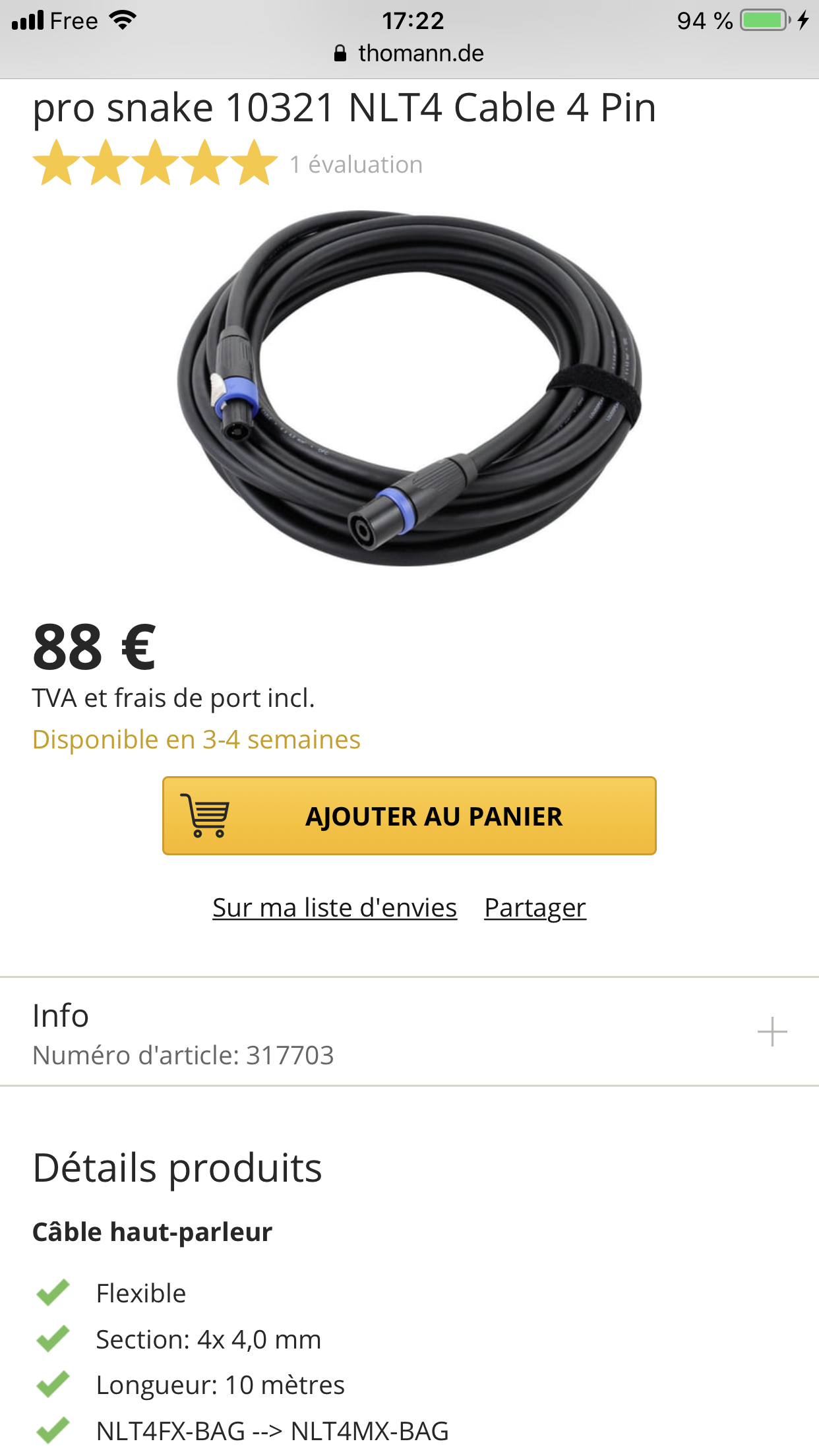This screenshot has height=1456, width=819.
Task: Add the cable to the cart
Action: 409,816
